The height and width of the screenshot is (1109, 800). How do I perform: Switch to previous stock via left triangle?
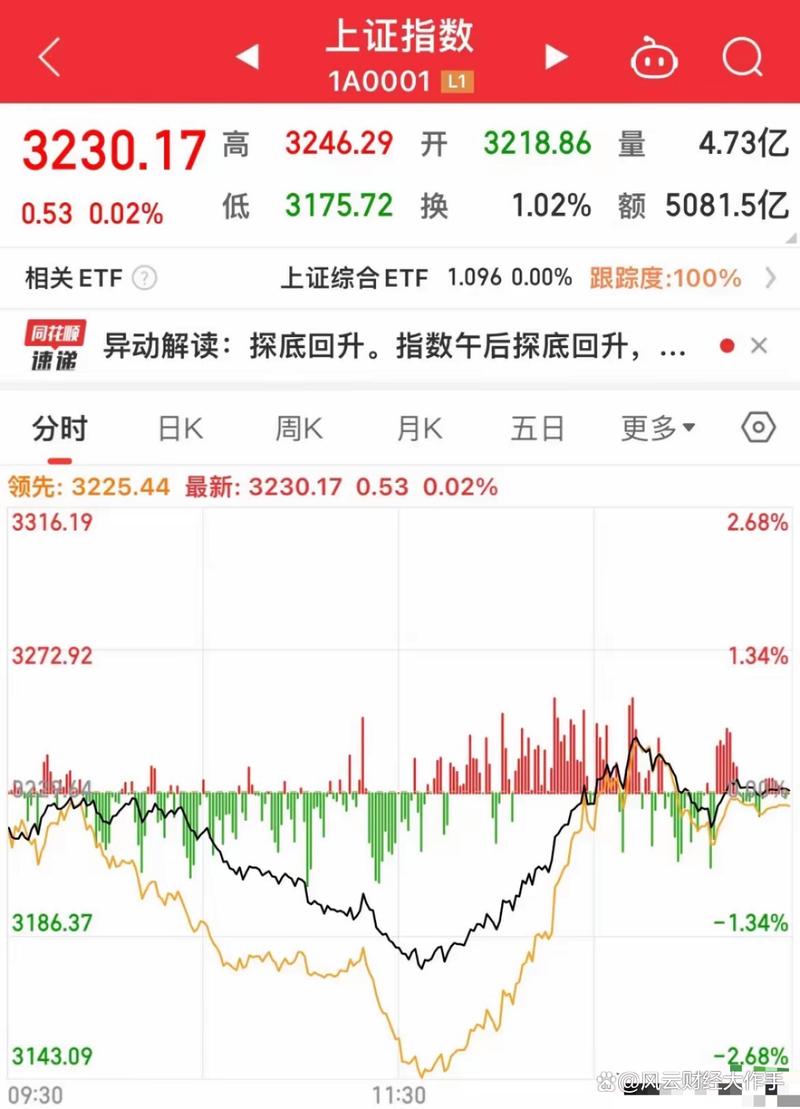click(247, 57)
